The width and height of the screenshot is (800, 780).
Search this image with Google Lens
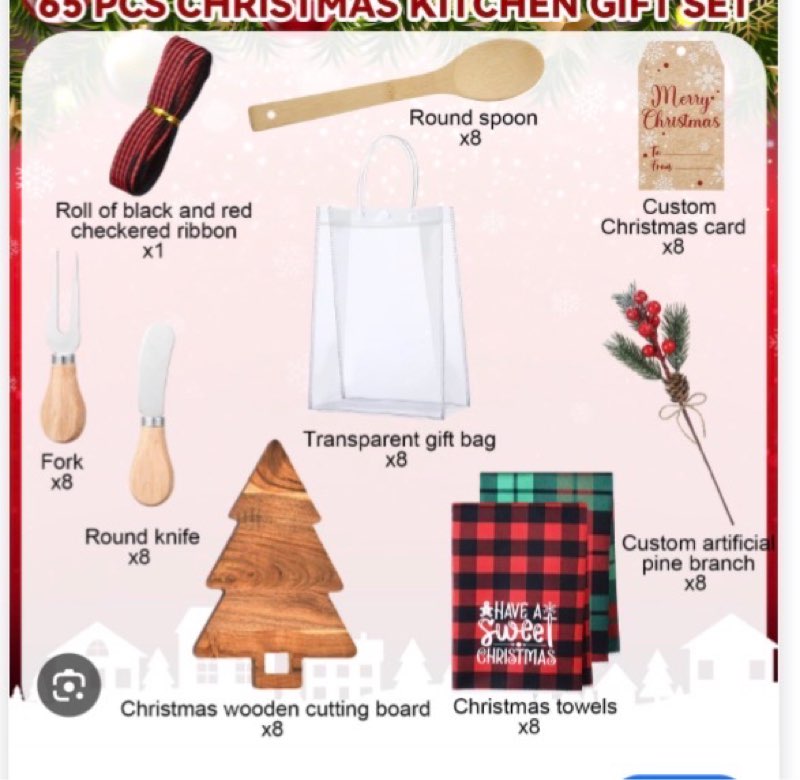coord(69,684)
